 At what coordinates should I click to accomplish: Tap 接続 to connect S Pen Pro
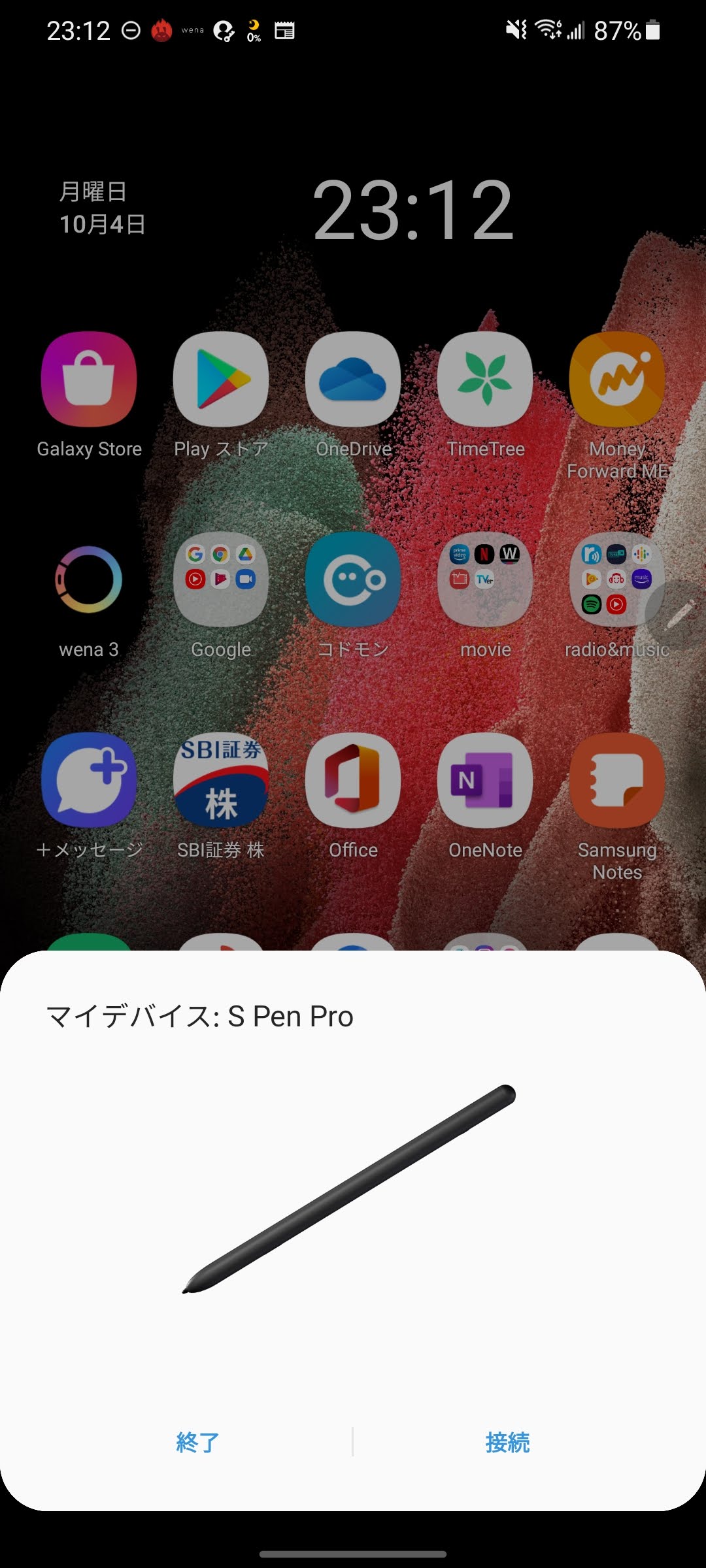pos(507,1442)
